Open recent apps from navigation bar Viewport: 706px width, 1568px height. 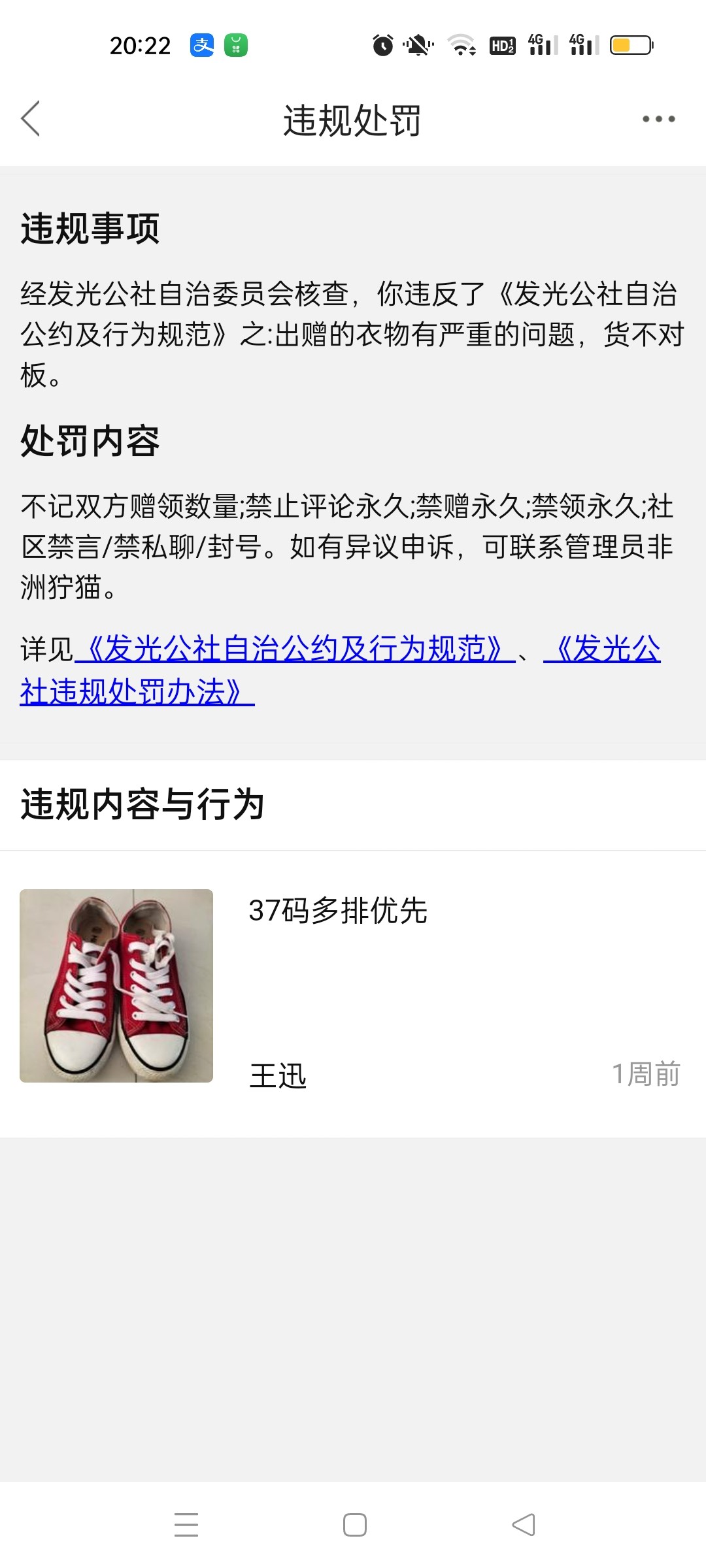click(x=186, y=1525)
